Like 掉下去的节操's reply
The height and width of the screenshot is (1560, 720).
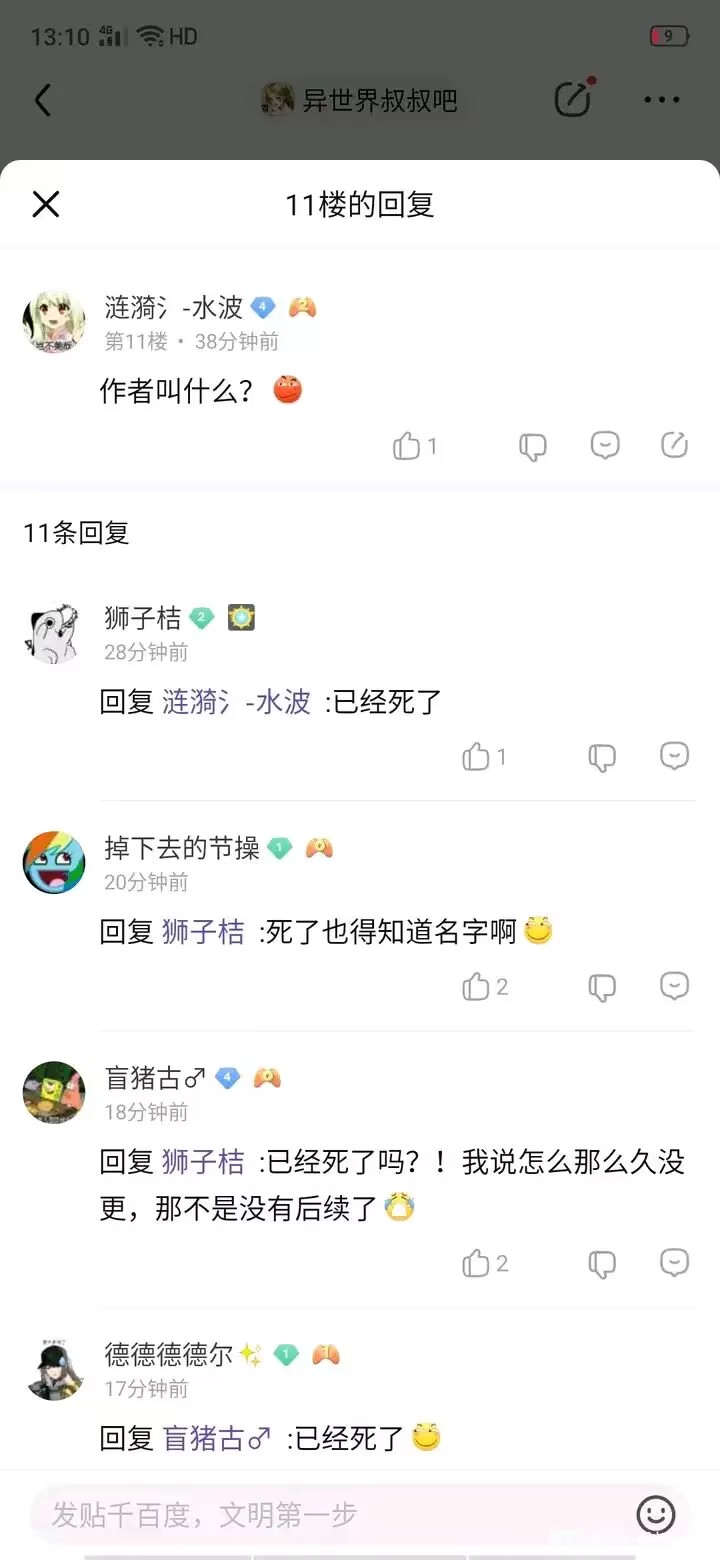pyautogui.click(x=477, y=987)
